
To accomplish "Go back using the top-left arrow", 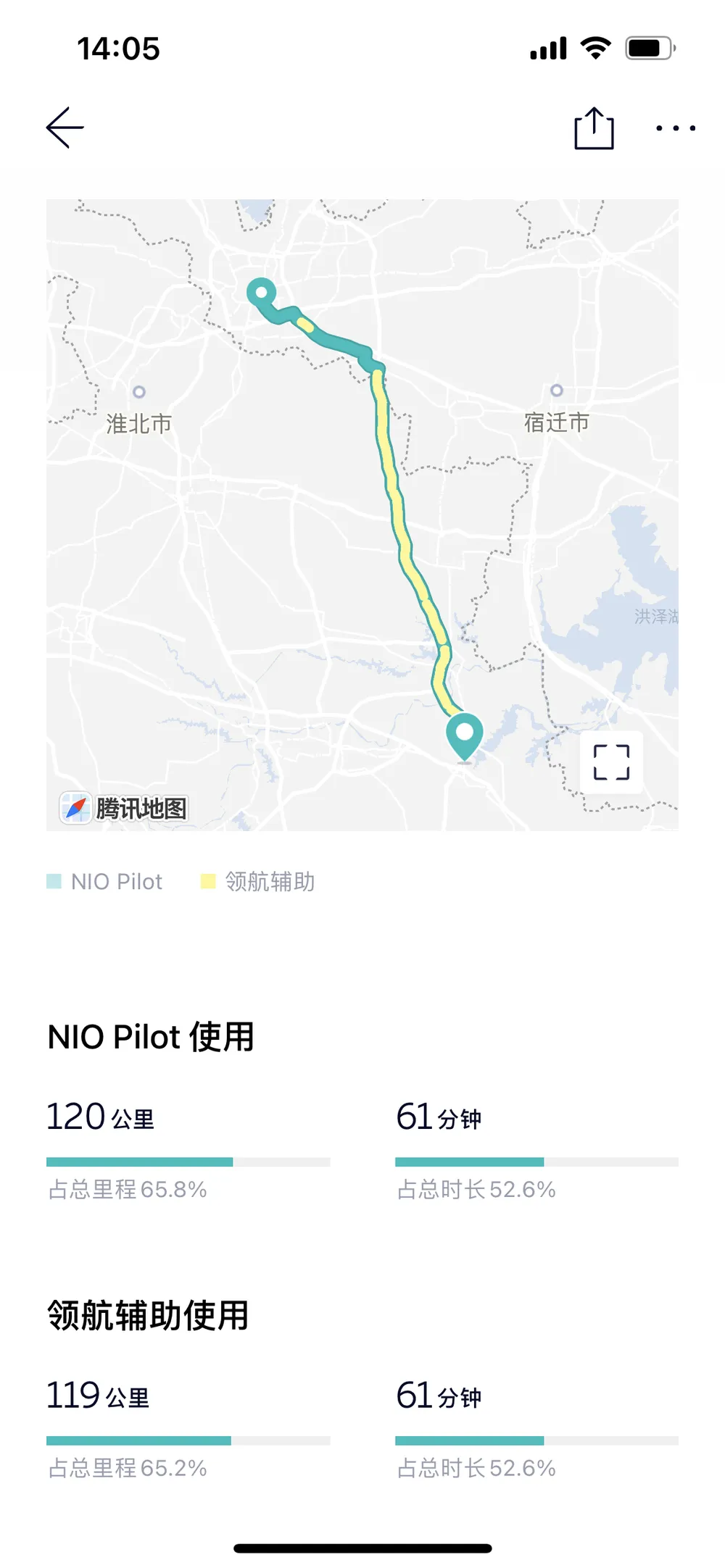I will [x=65, y=128].
